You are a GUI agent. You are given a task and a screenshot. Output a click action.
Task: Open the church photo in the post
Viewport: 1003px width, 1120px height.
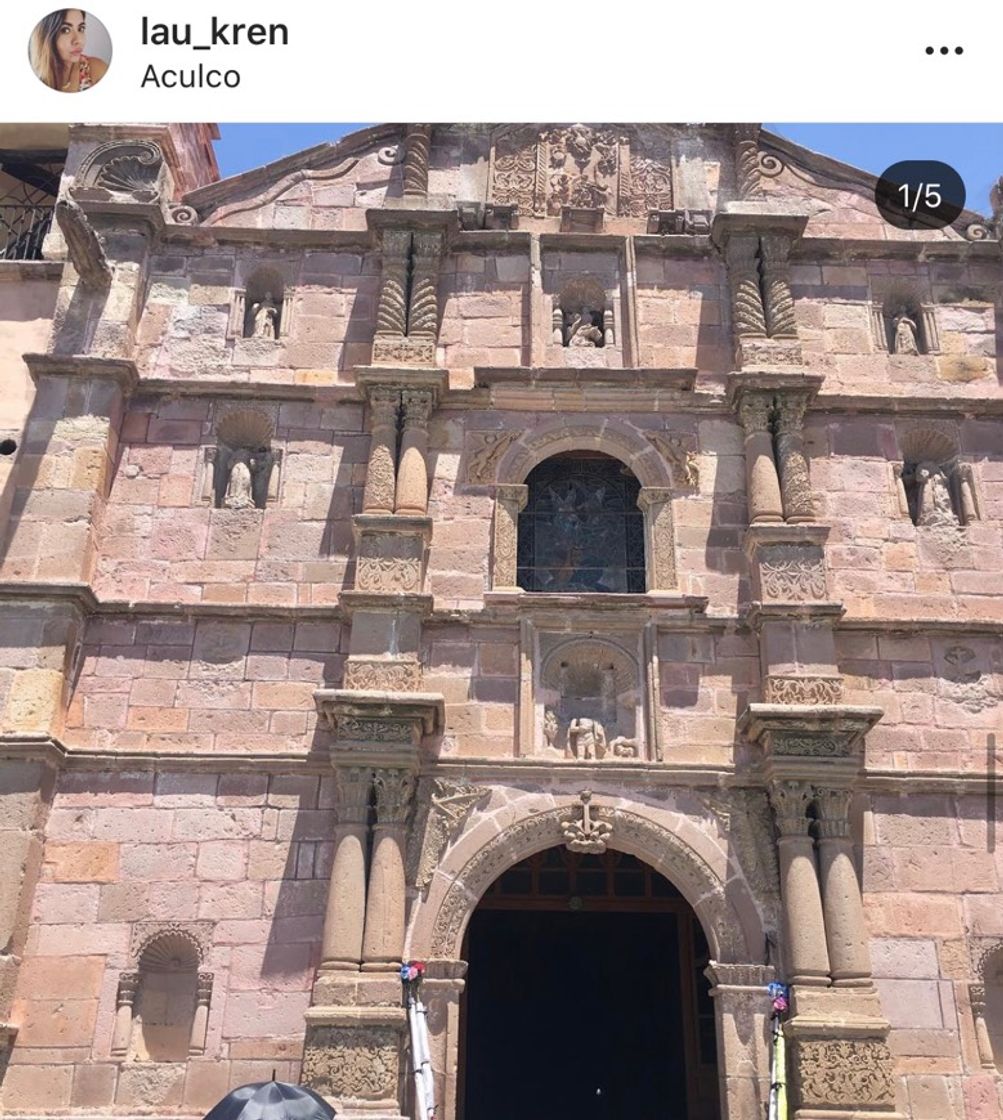tap(501, 620)
